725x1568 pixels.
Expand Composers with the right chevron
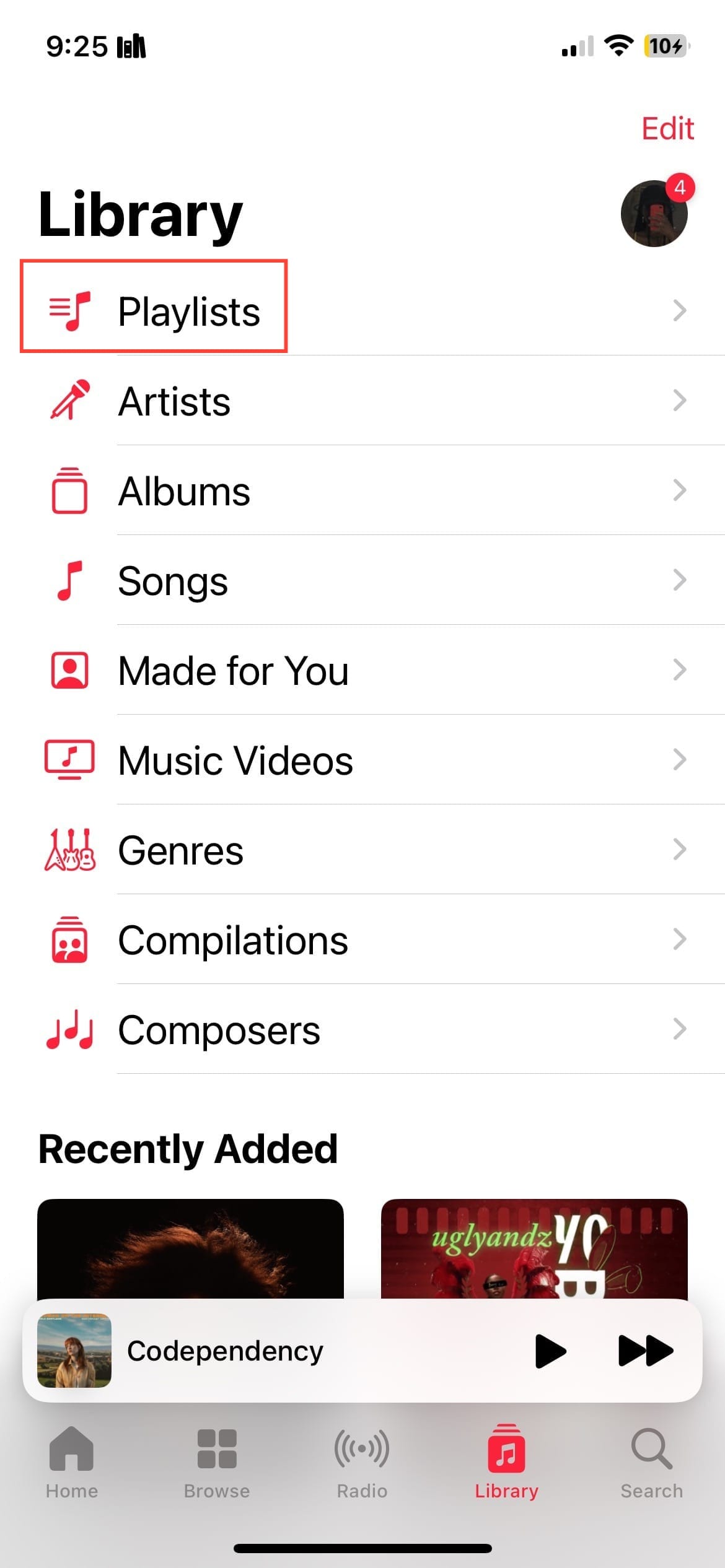coord(680,1029)
